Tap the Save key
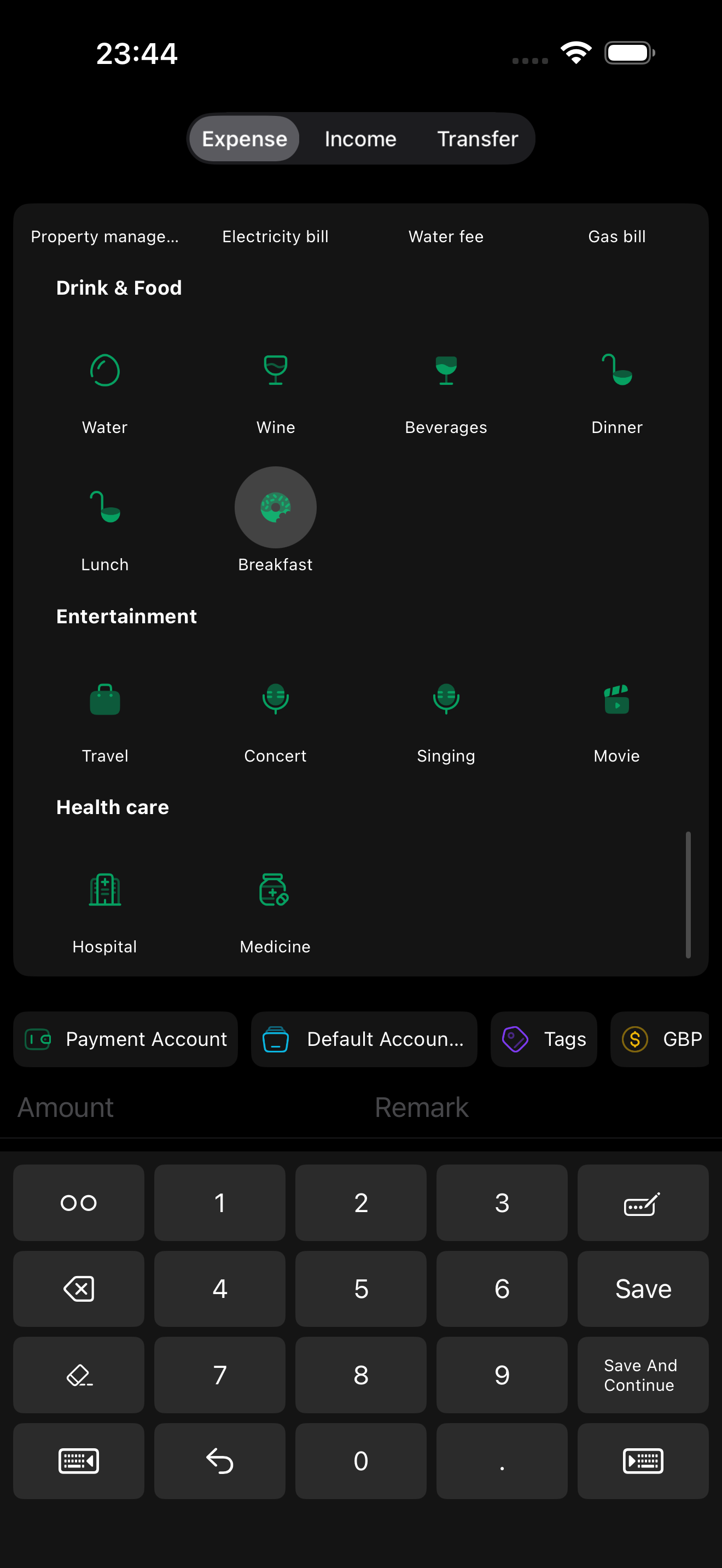Screen dimensions: 722x1568 (642, 1289)
